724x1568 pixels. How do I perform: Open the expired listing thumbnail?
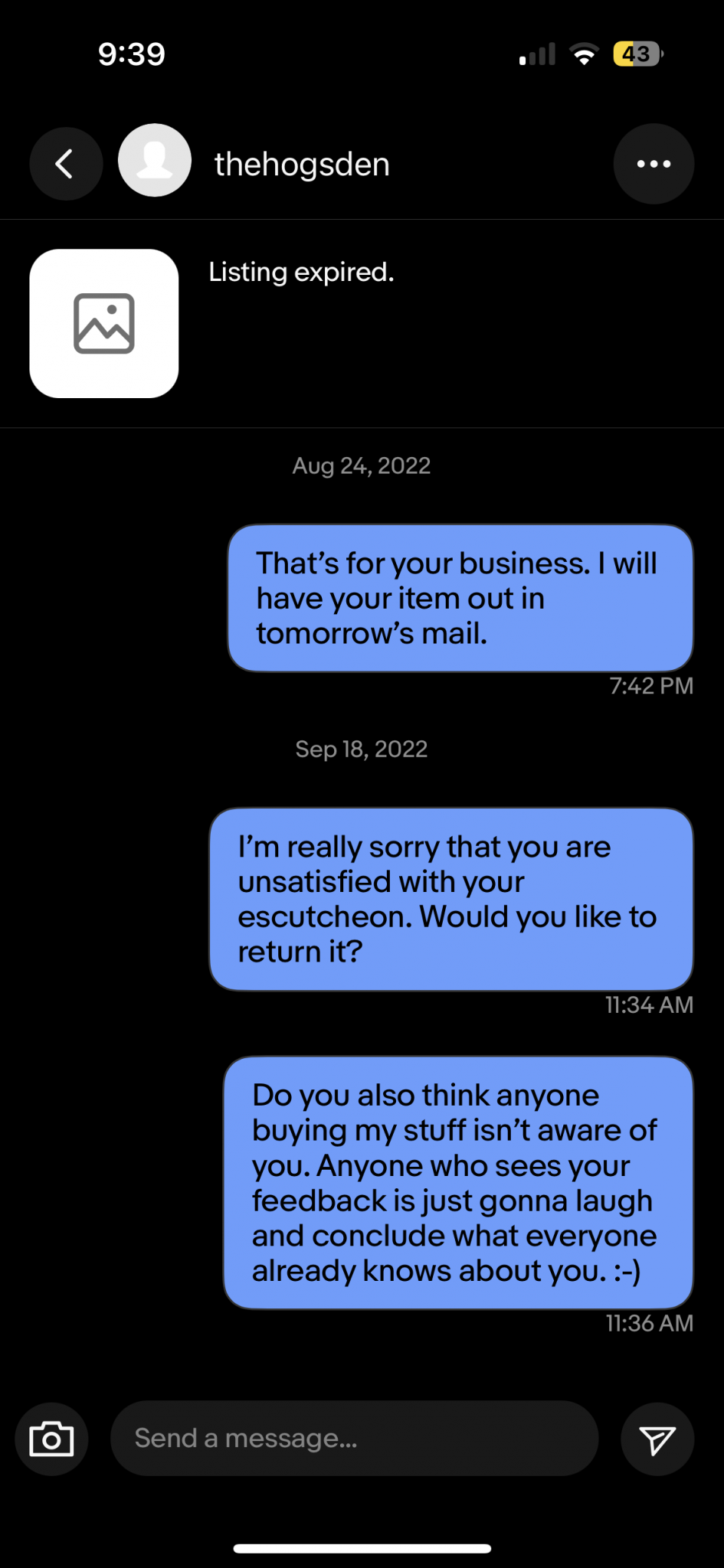104,323
